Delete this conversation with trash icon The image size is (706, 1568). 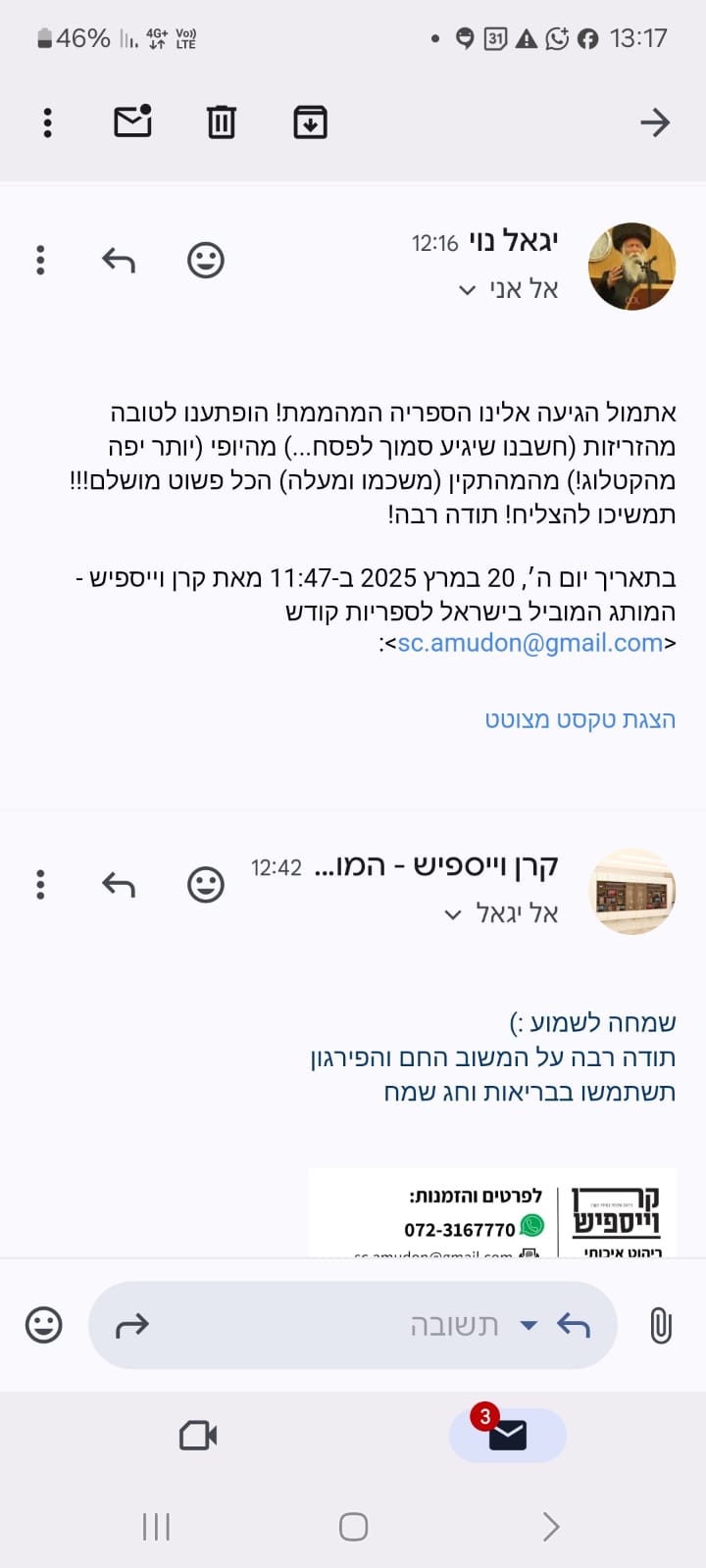tap(222, 122)
